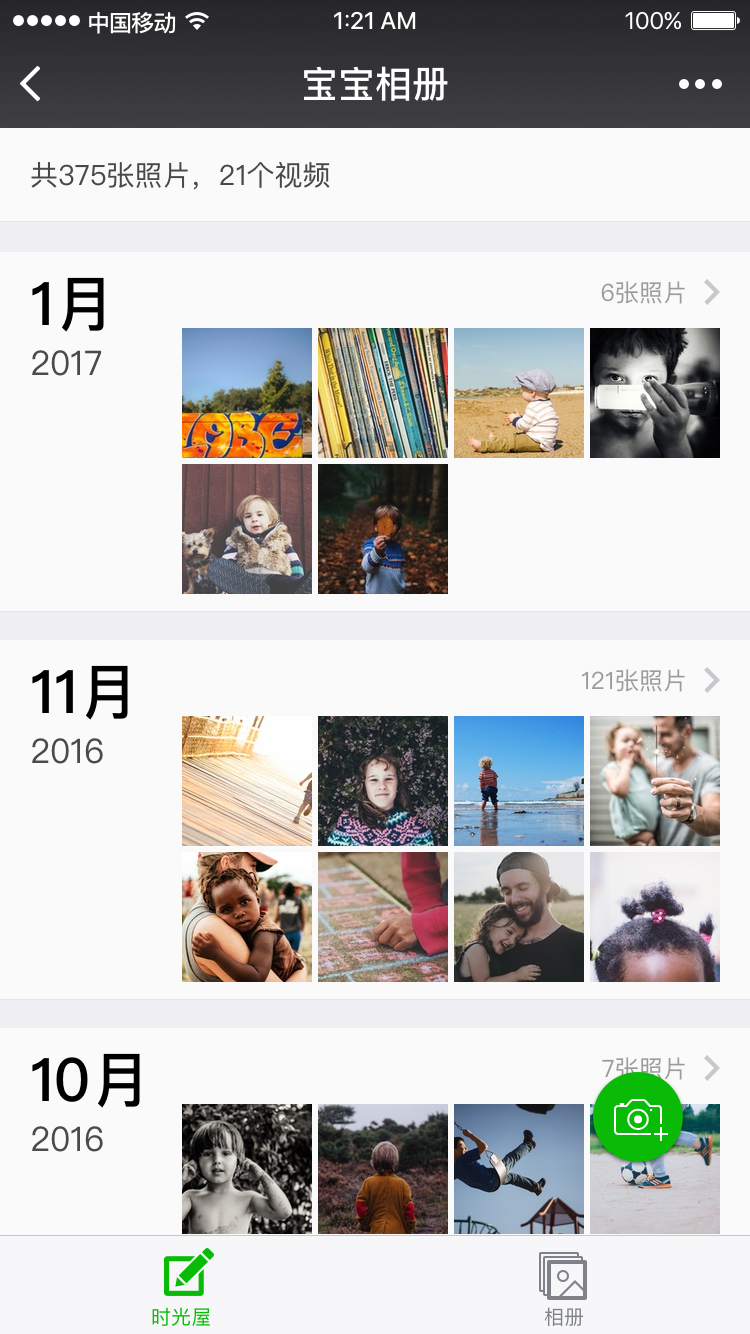This screenshot has height=1334, width=750.
Task: Go back from the 宝宝相册 screen
Action: pos(32,84)
